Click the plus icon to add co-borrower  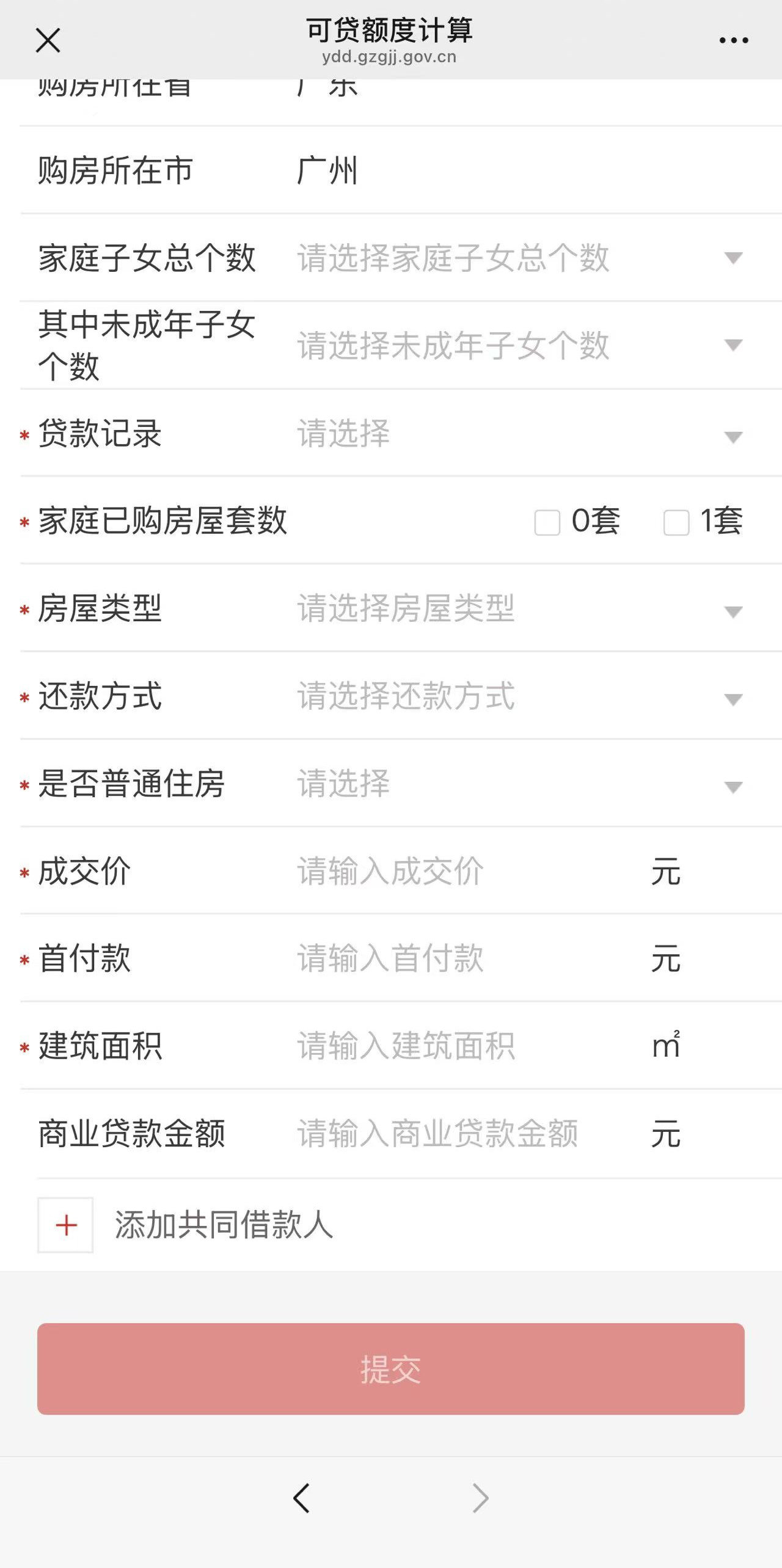65,1223
